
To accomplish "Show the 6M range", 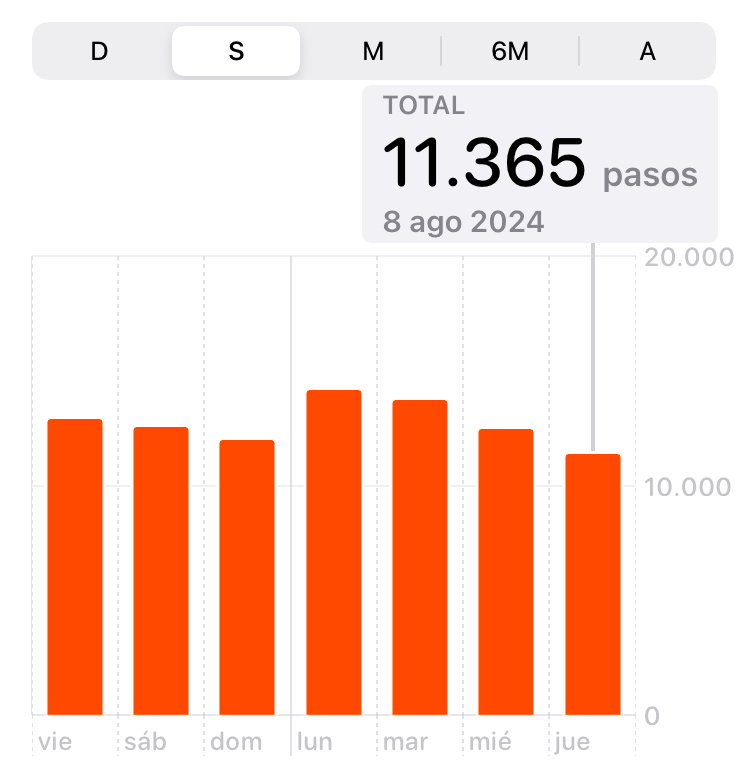I will click(x=510, y=51).
